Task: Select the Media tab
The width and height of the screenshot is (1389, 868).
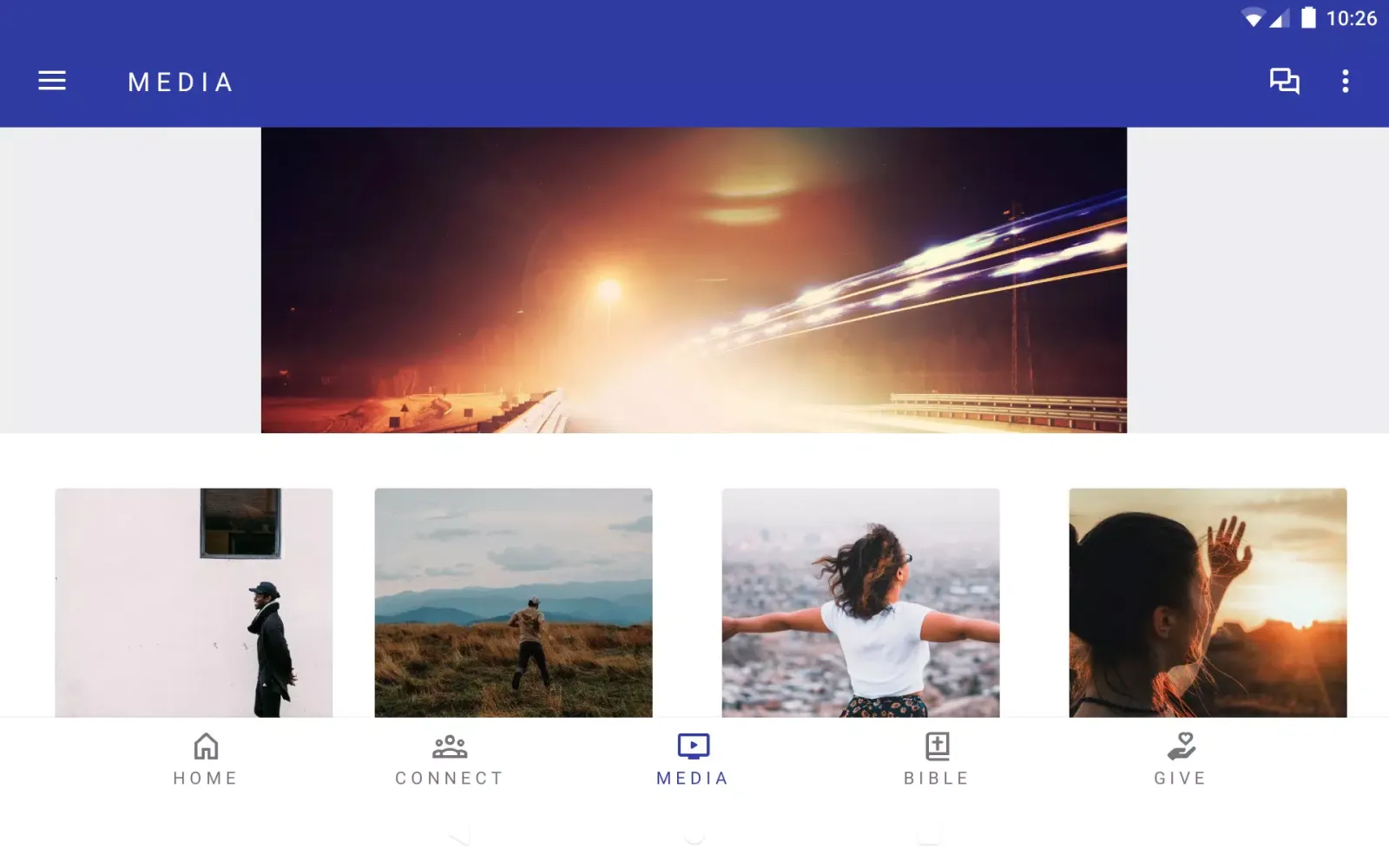Action: click(x=693, y=759)
